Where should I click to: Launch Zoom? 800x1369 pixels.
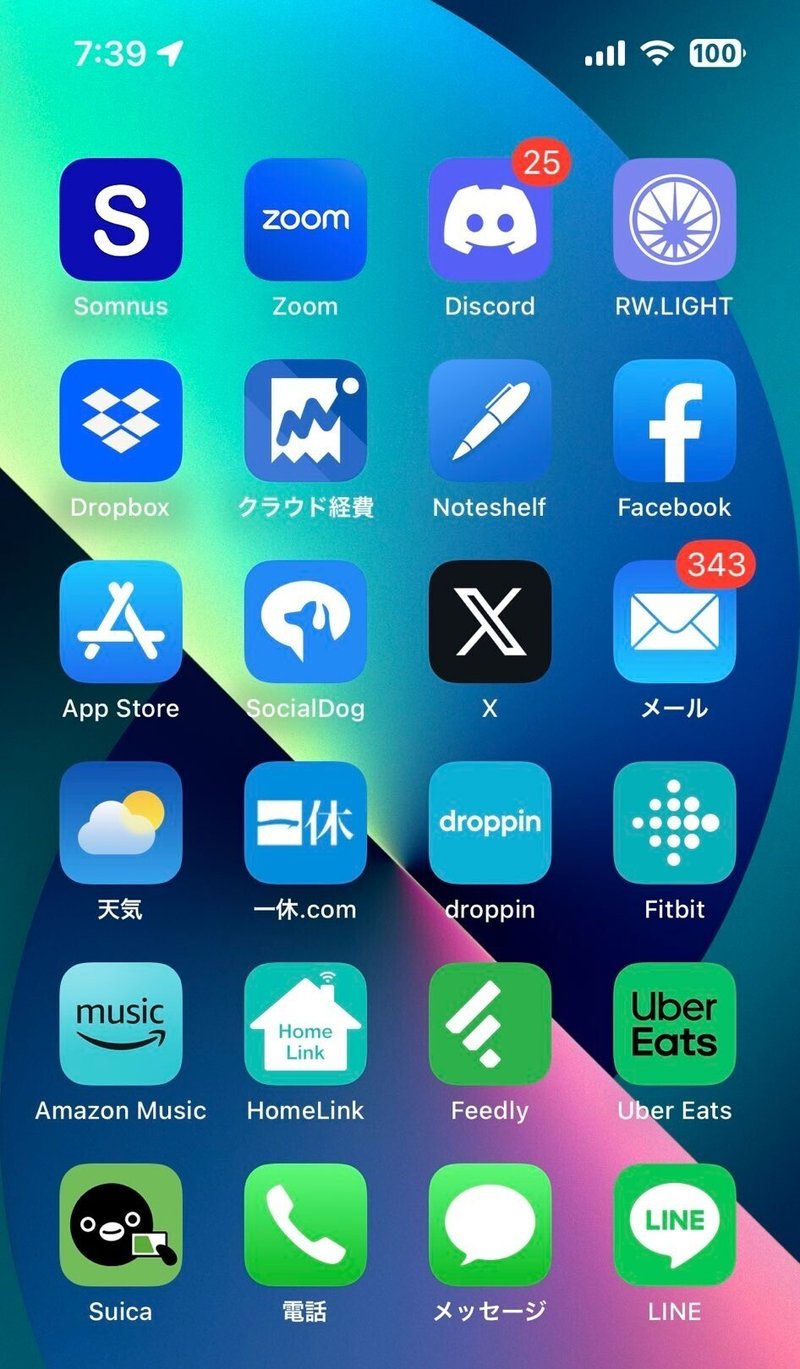[305, 220]
